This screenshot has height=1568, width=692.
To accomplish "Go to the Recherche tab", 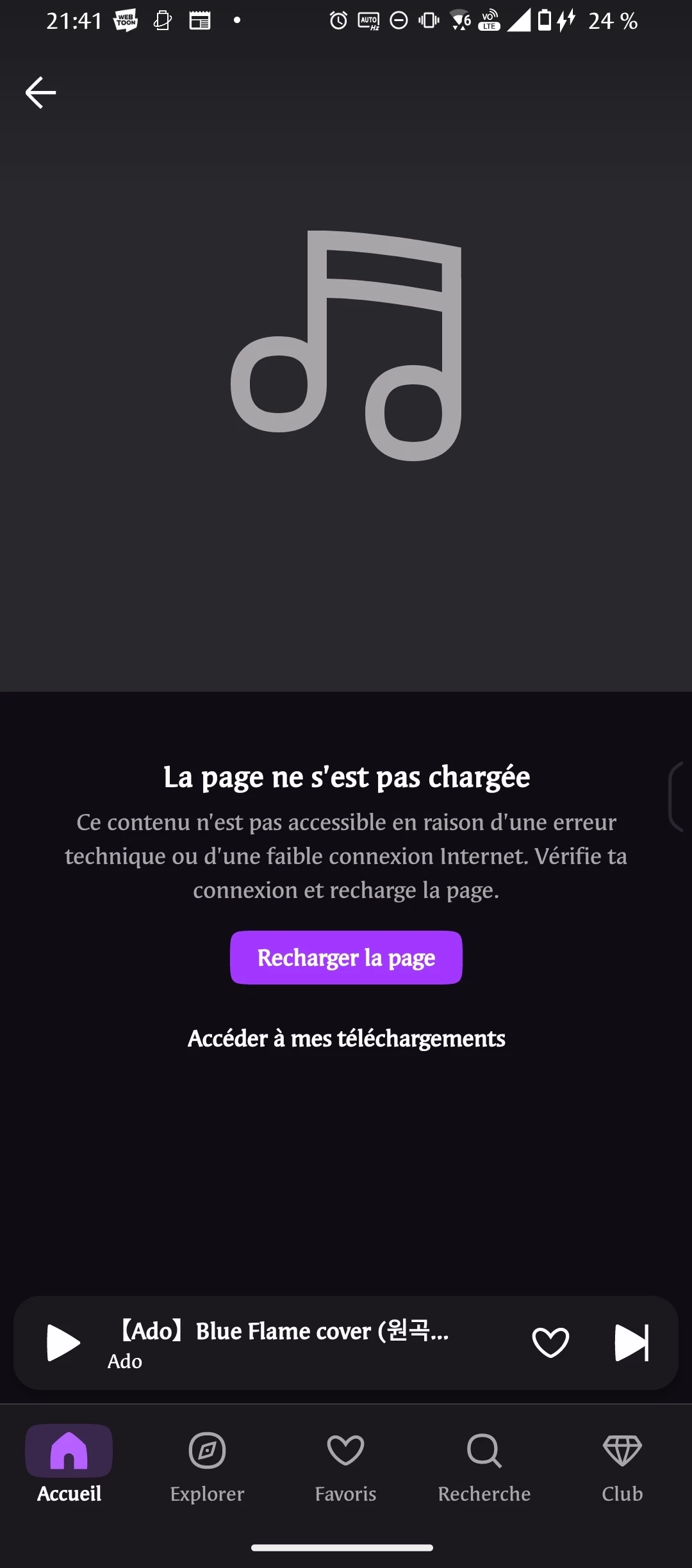I will 484,1465.
